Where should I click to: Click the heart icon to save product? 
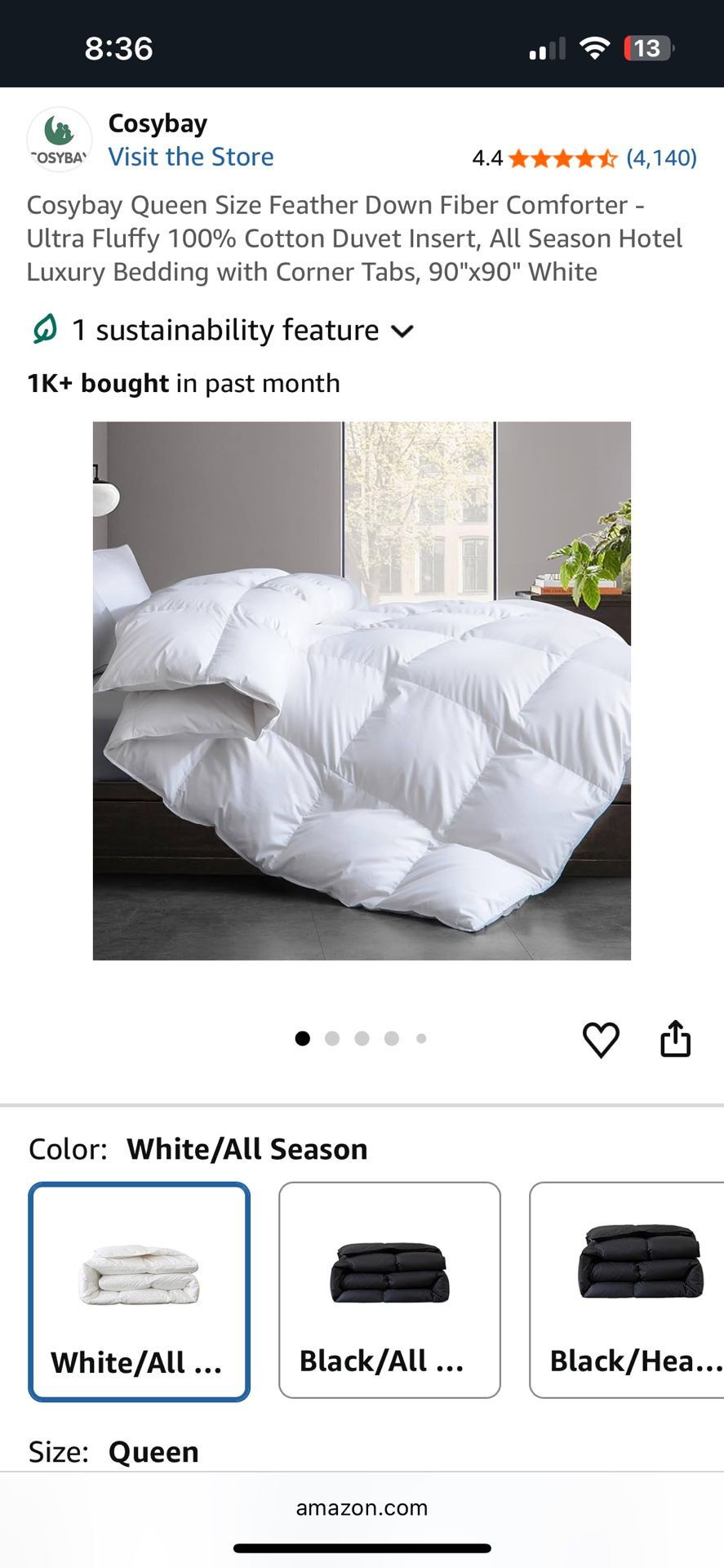coord(602,1038)
